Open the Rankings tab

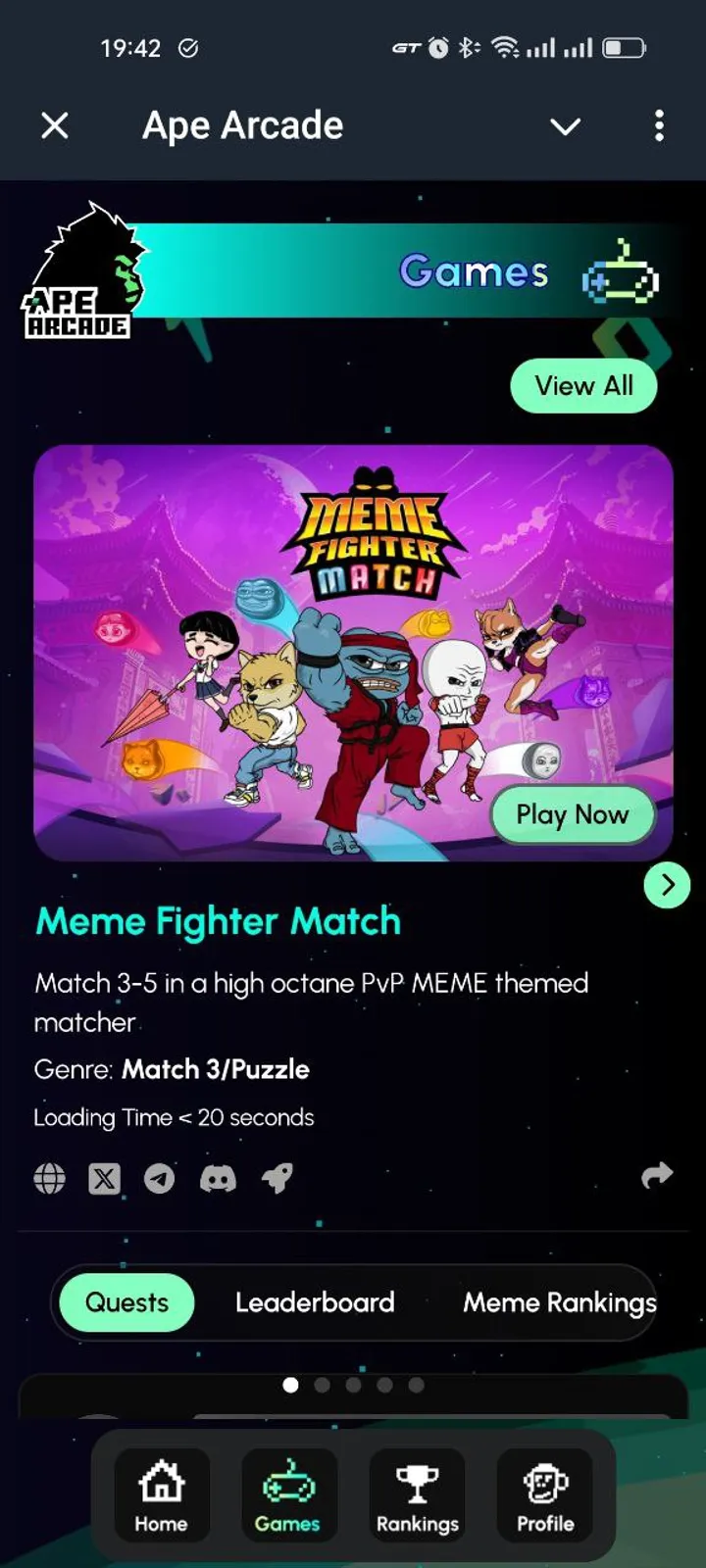(x=417, y=1496)
